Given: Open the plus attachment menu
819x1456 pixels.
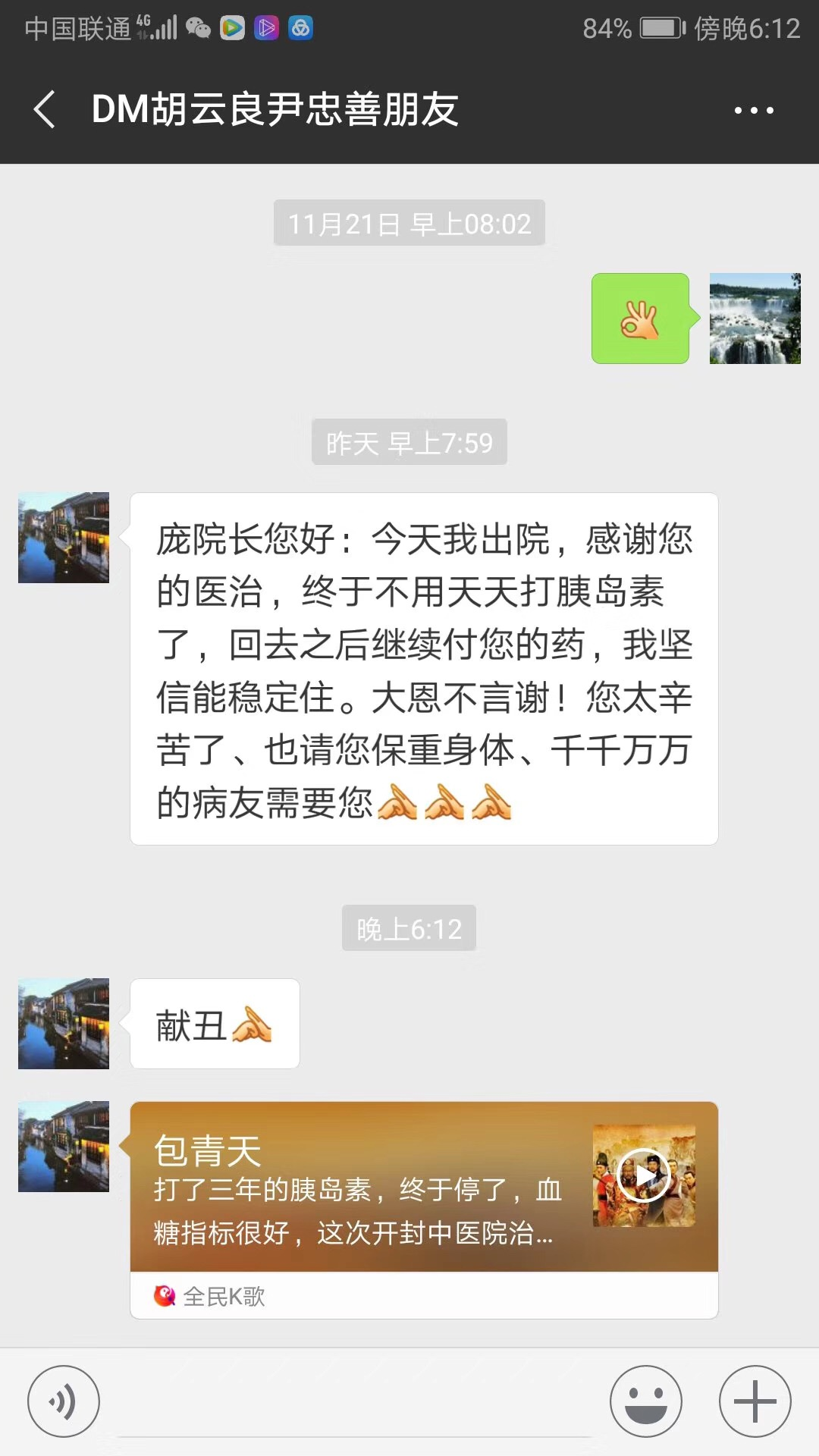Looking at the screenshot, I should coord(755,1401).
